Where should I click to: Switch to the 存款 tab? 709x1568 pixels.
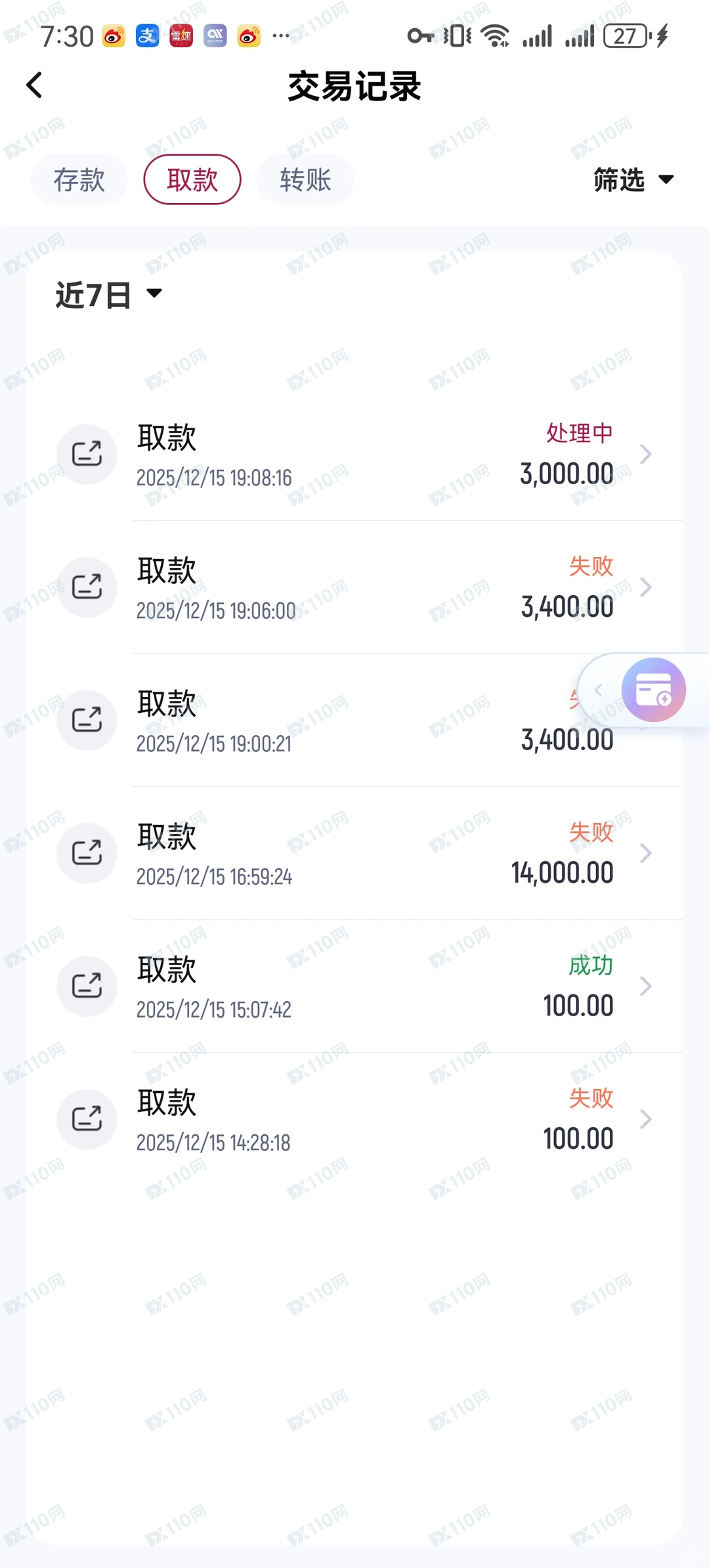tap(79, 179)
